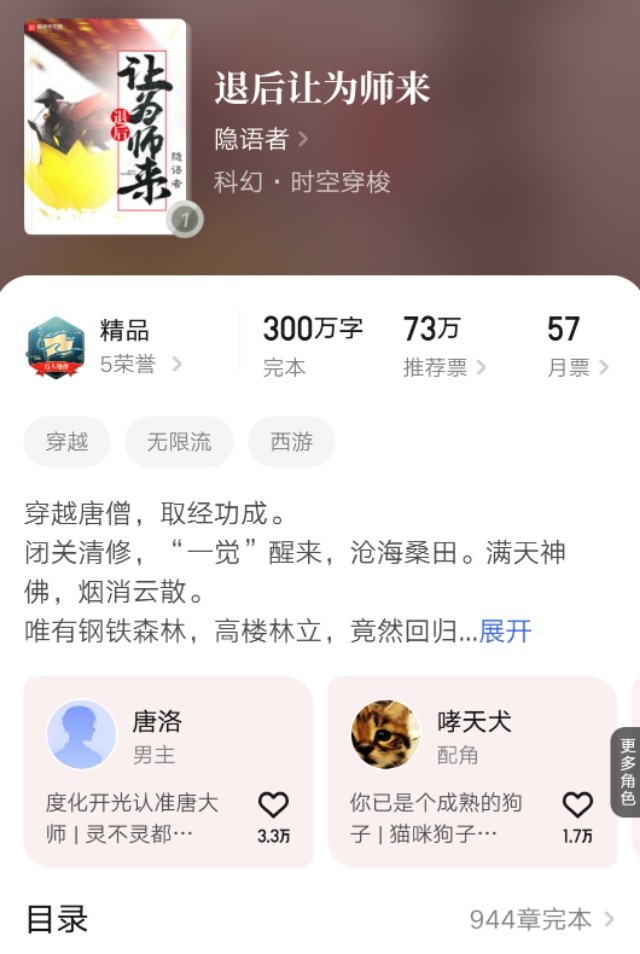640x954 pixels.
Task: Like the character 唐洛
Action: tap(273, 806)
